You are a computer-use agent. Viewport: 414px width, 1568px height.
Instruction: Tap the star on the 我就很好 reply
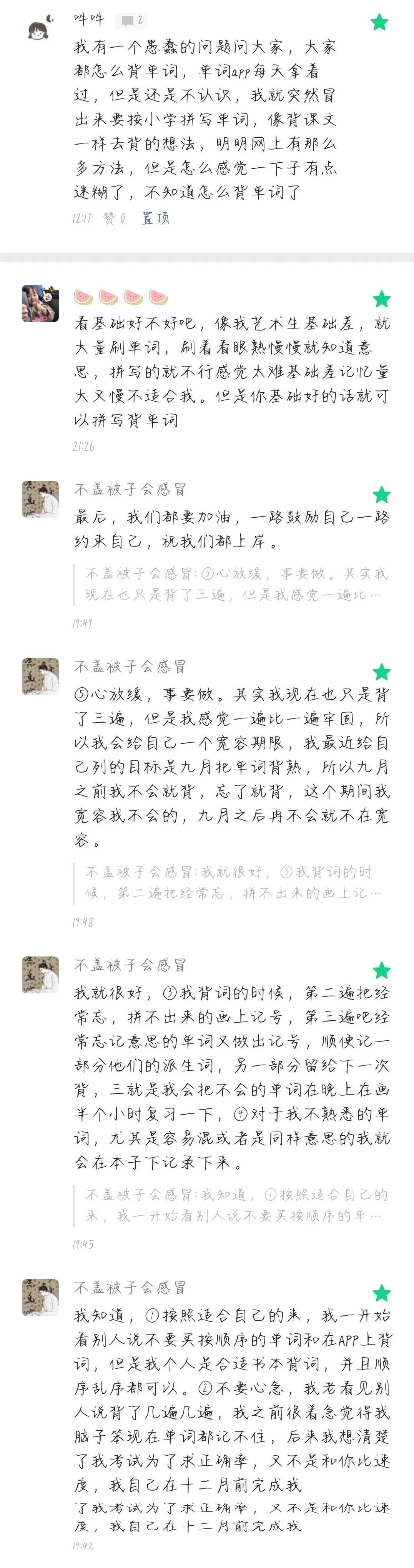pyautogui.click(x=381, y=970)
